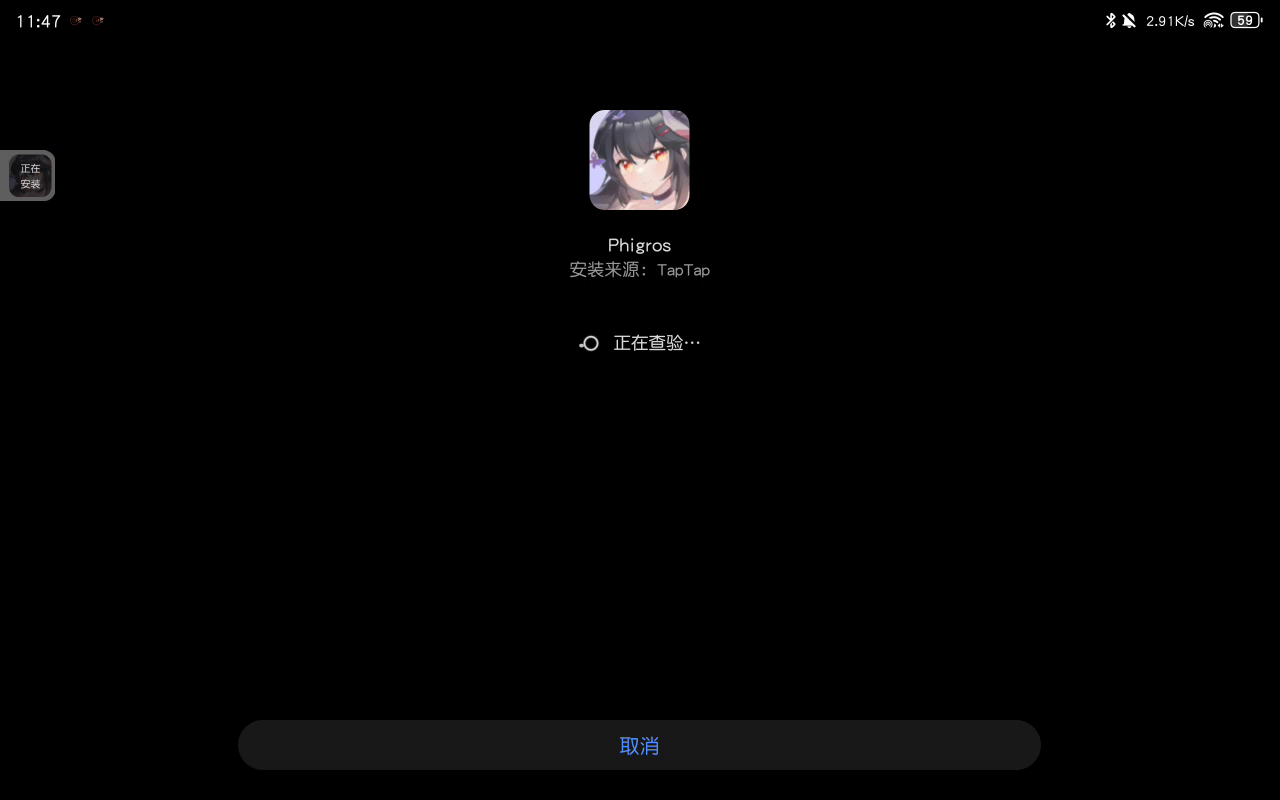Image resolution: width=1280 pixels, height=800 pixels.
Task: Cancel the Phigros installation
Action: click(x=639, y=745)
